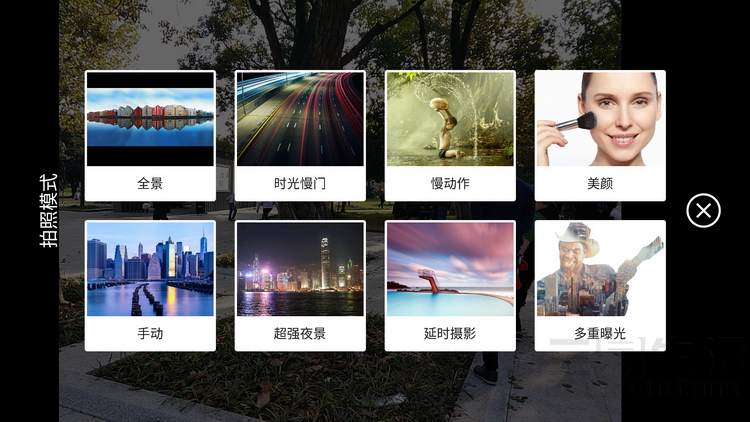Viewport: 750px width, 422px height.
Task: Open 延时摄影 time-lapse mode
Action: click(450, 285)
